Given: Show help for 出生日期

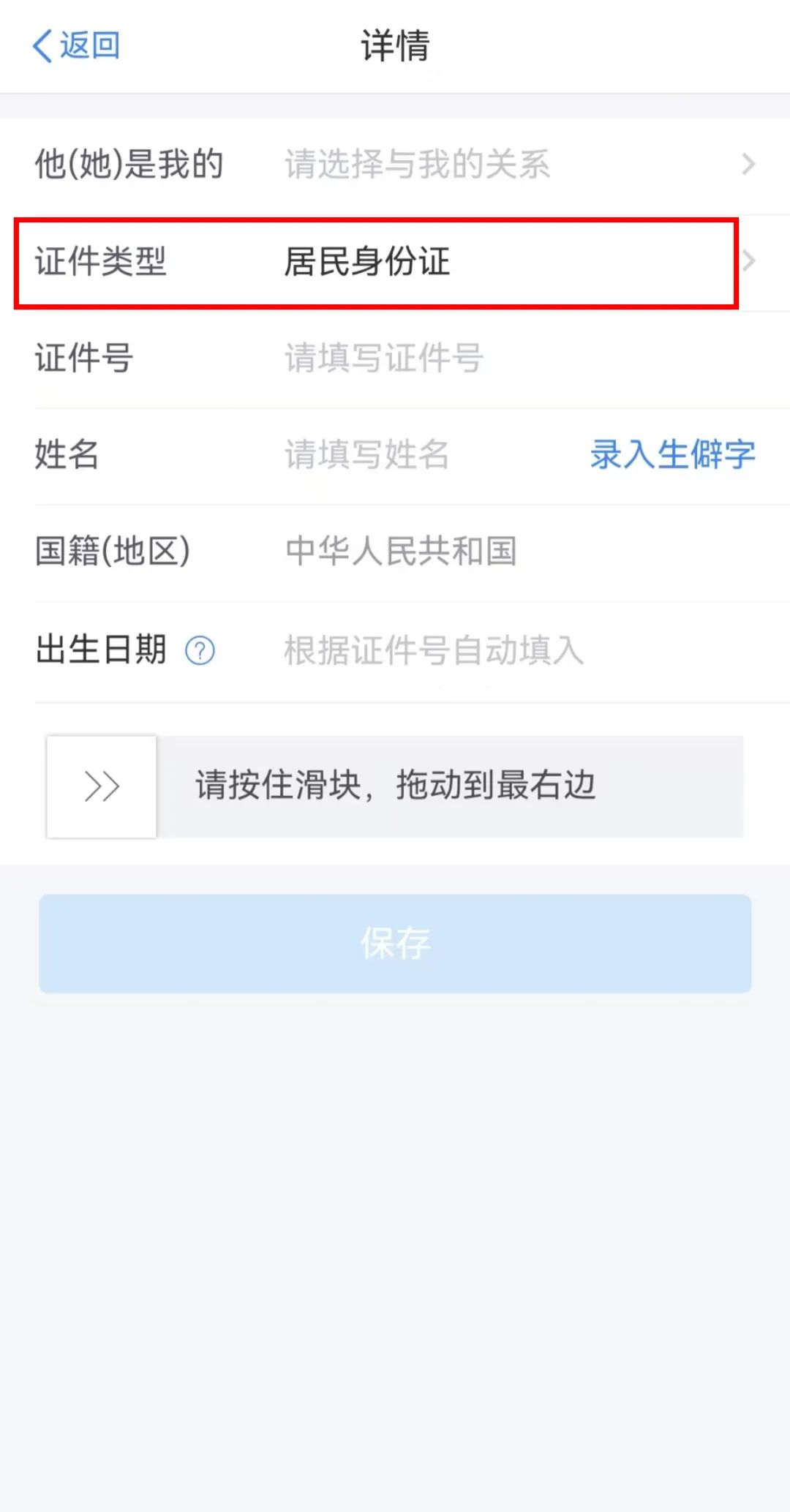Looking at the screenshot, I should coord(200,650).
